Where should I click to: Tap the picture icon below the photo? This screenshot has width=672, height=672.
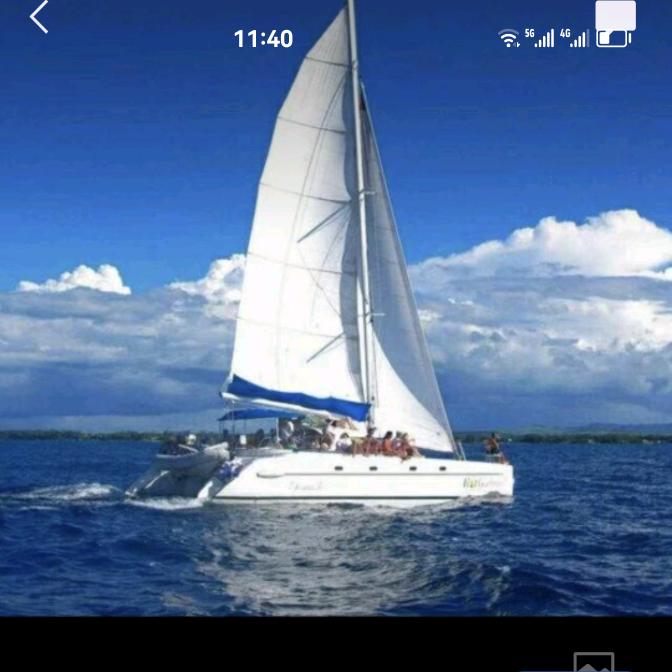pos(593,662)
